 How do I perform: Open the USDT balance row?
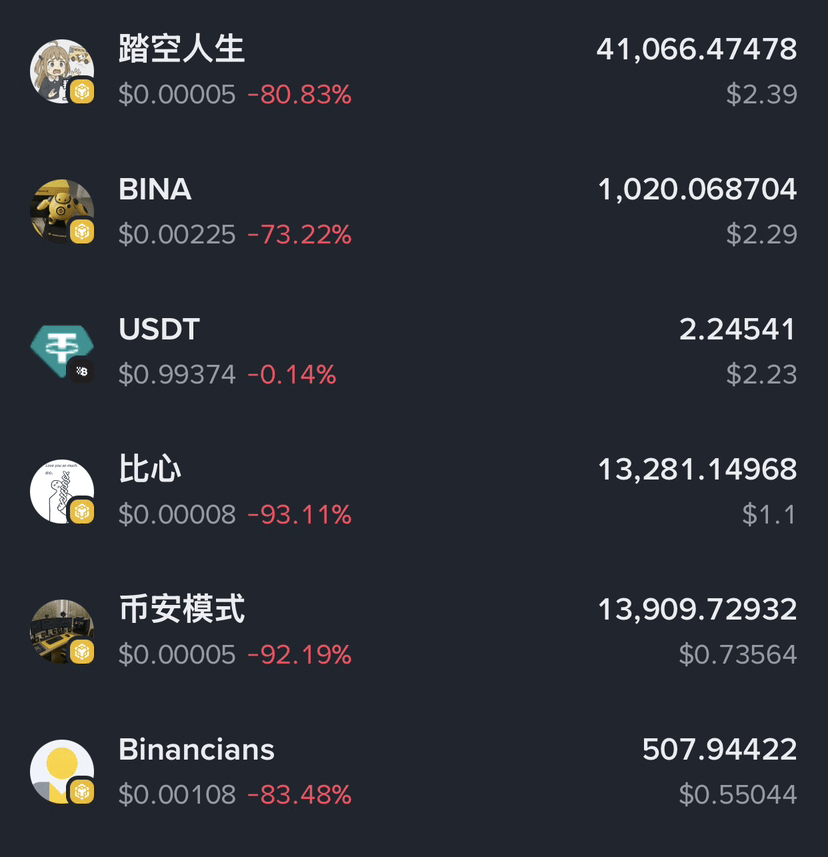coord(414,351)
